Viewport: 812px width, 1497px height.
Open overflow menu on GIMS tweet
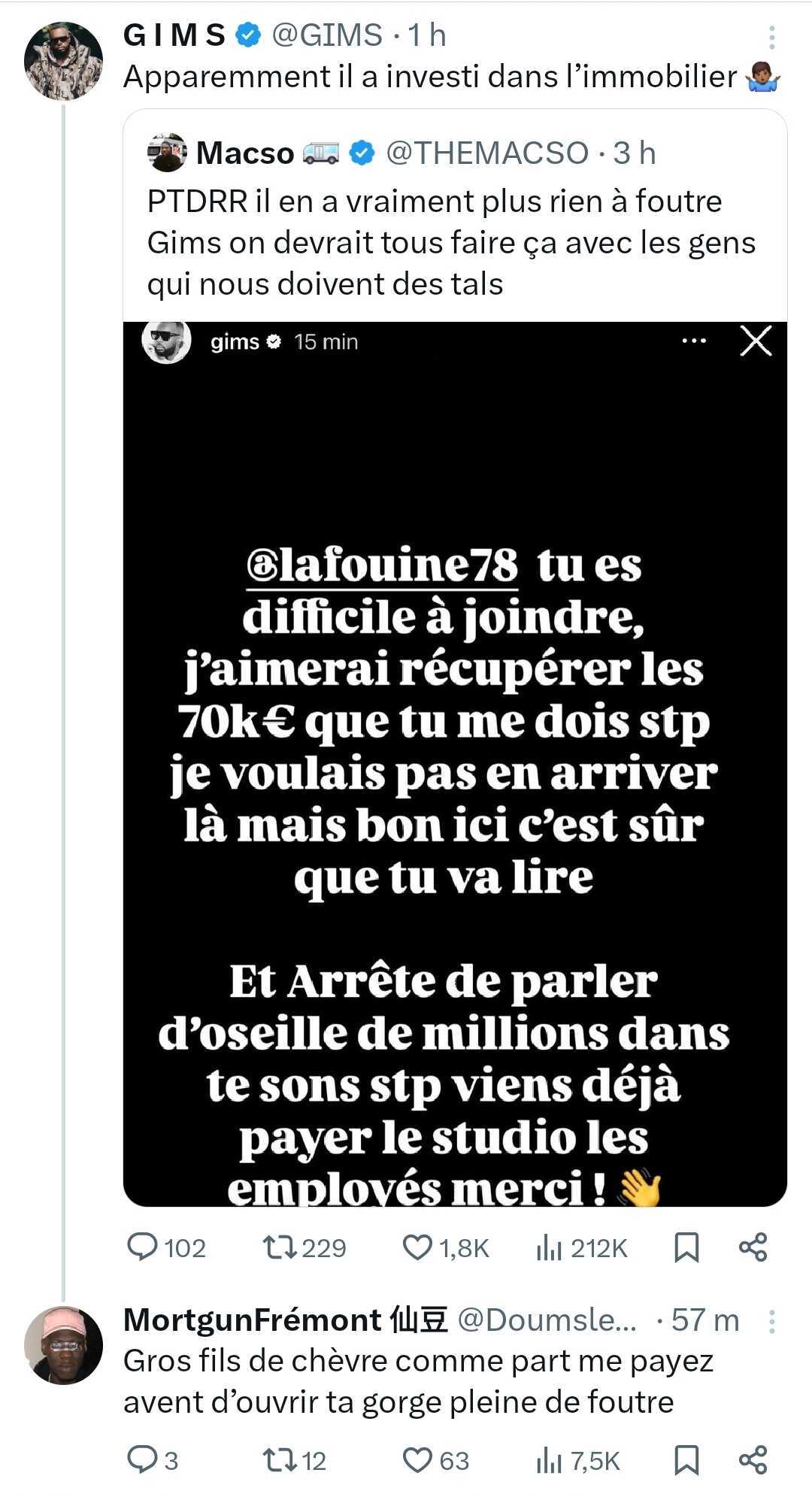(772, 37)
